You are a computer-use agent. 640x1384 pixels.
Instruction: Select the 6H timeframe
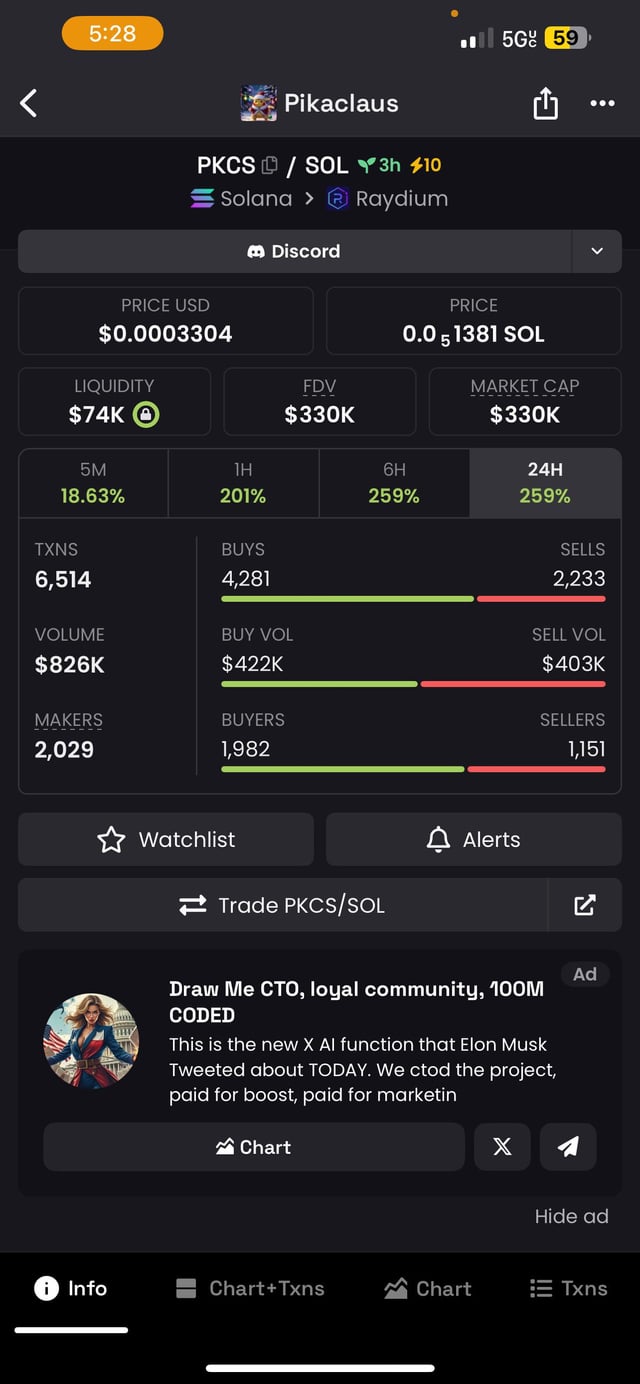click(x=394, y=483)
